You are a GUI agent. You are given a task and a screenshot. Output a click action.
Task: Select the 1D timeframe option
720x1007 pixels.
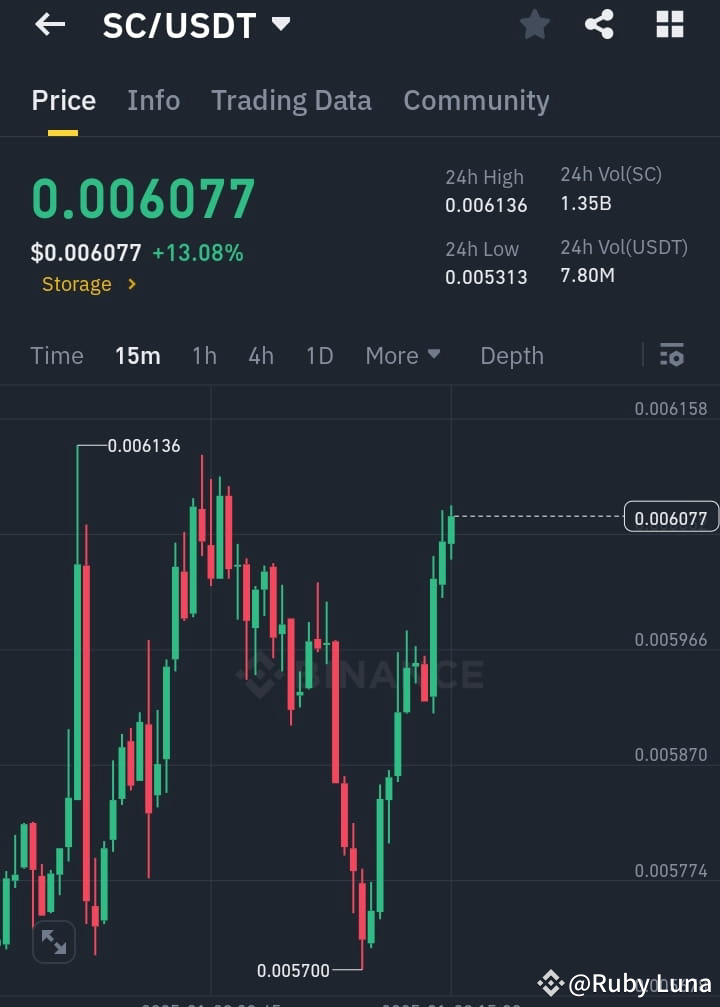319,355
